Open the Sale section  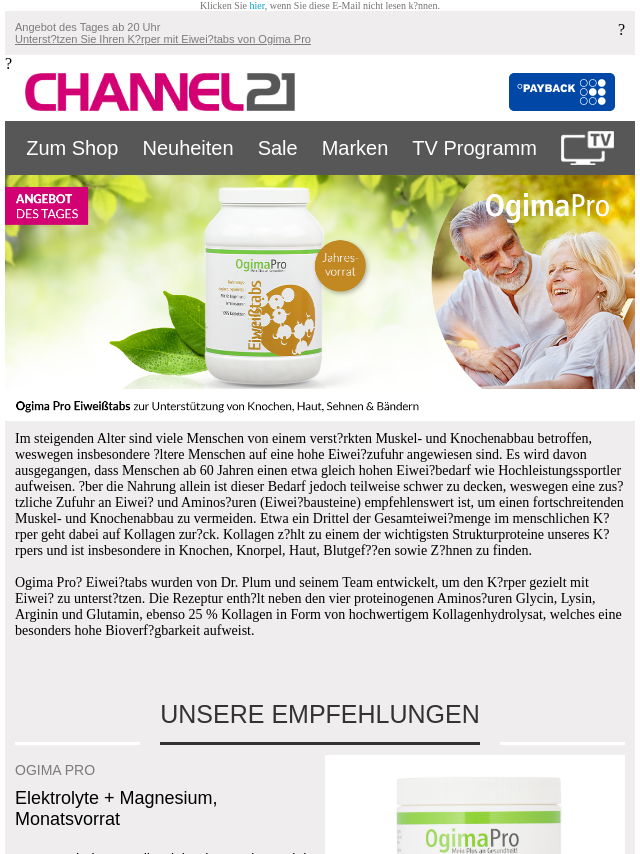[277, 148]
